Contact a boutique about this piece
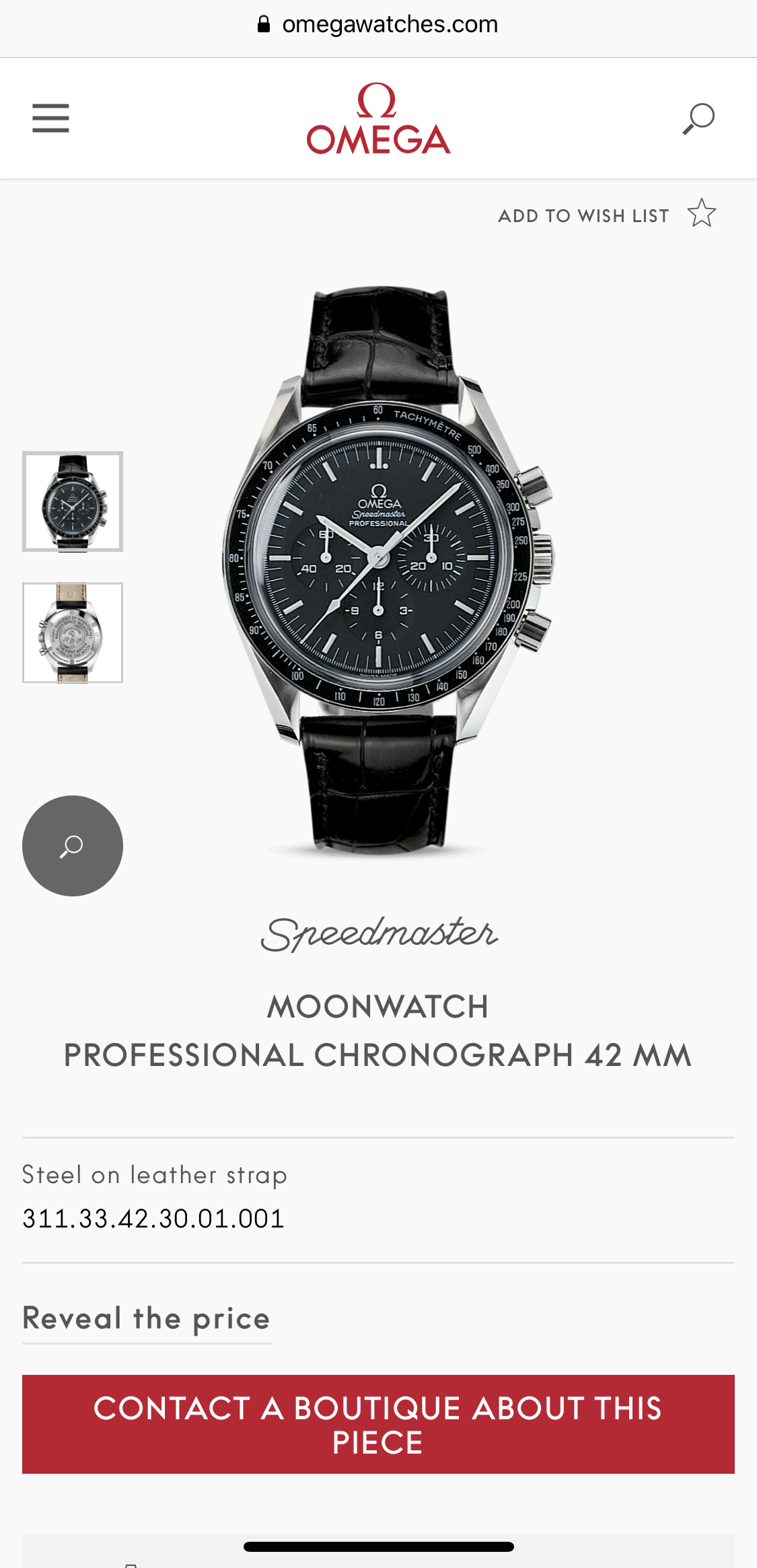This screenshot has width=757, height=1568. [x=378, y=1425]
